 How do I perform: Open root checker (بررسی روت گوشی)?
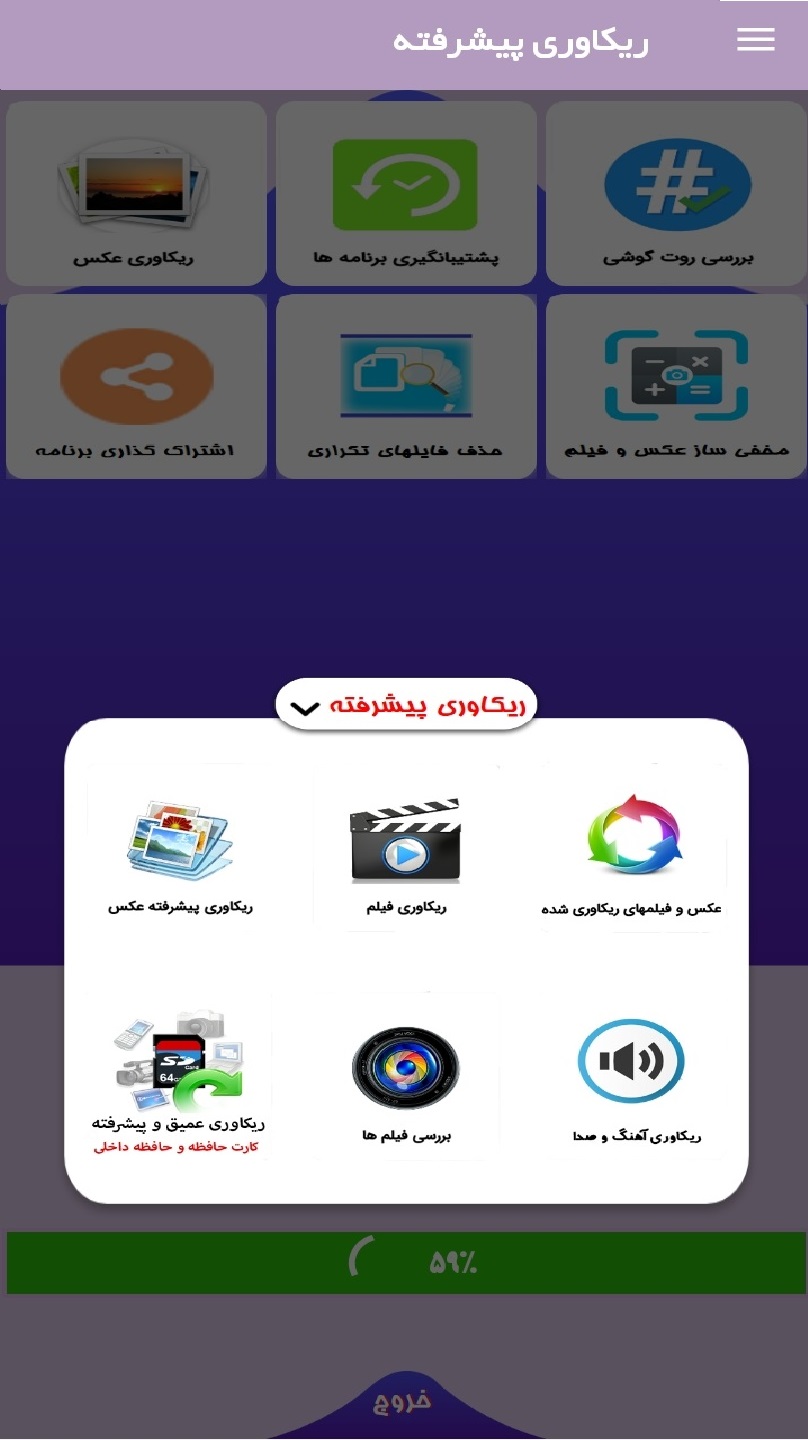point(676,193)
